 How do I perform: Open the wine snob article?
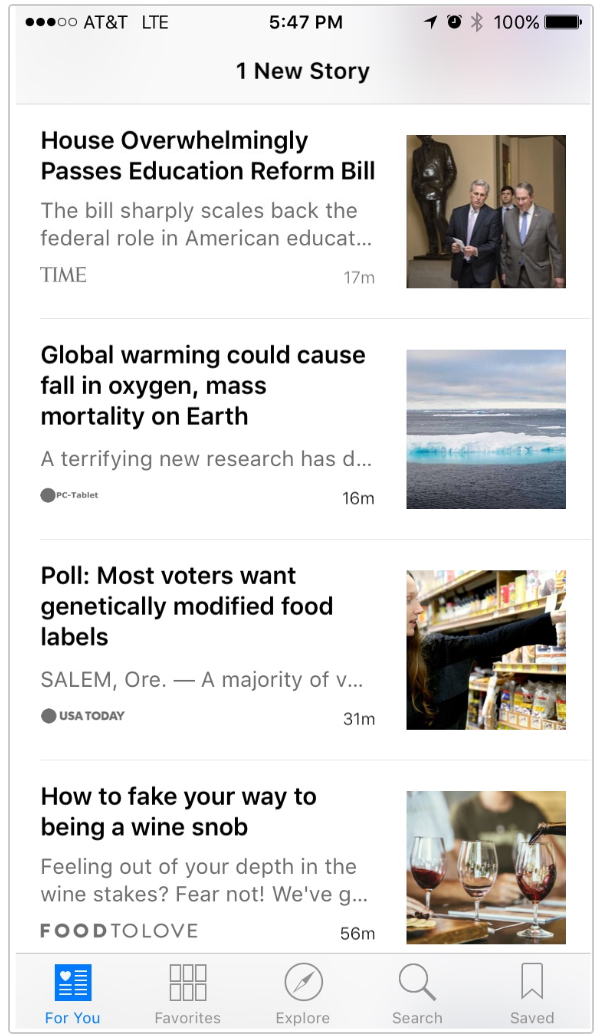click(178, 812)
